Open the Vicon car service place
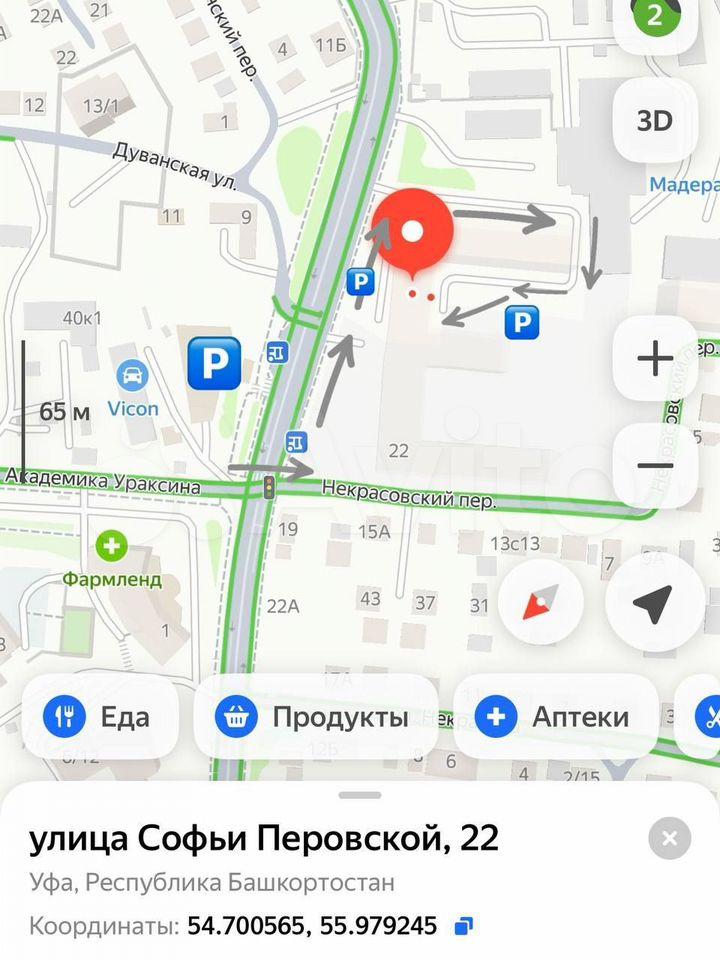Image resolution: width=720 pixels, height=960 pixels. (x=131, y=378)
